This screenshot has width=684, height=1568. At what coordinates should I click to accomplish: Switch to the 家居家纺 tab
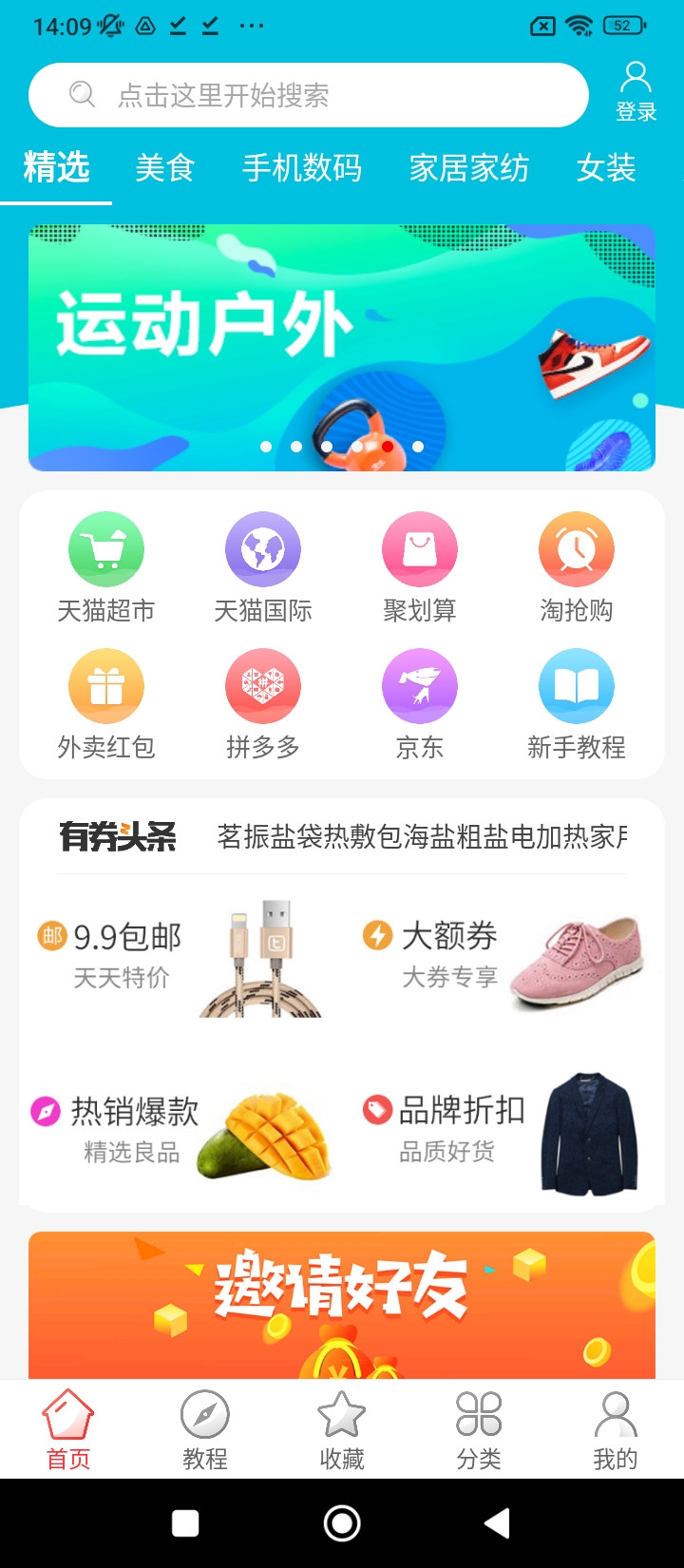pos(468,169)
